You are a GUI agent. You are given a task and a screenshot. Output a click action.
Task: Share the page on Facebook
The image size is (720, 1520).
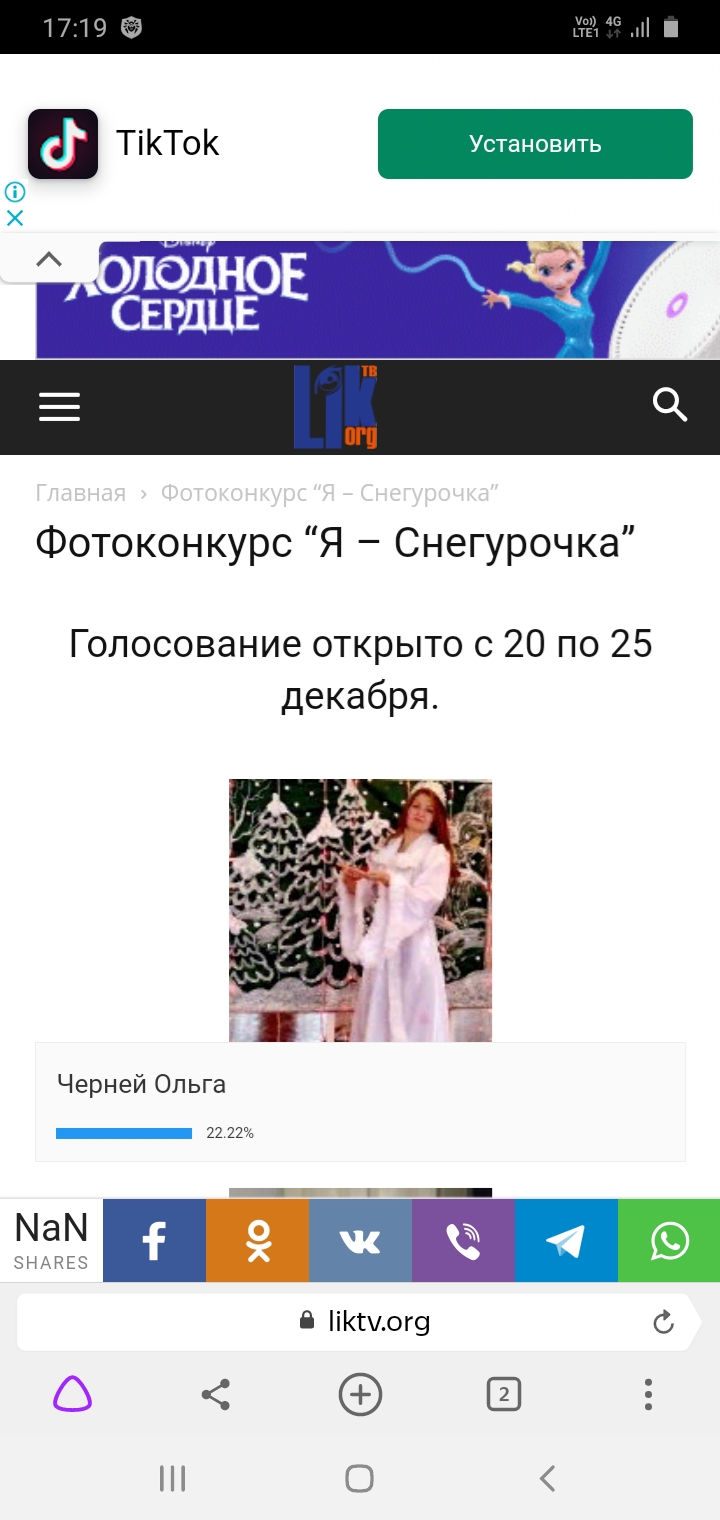click(x=154, y=1241)
